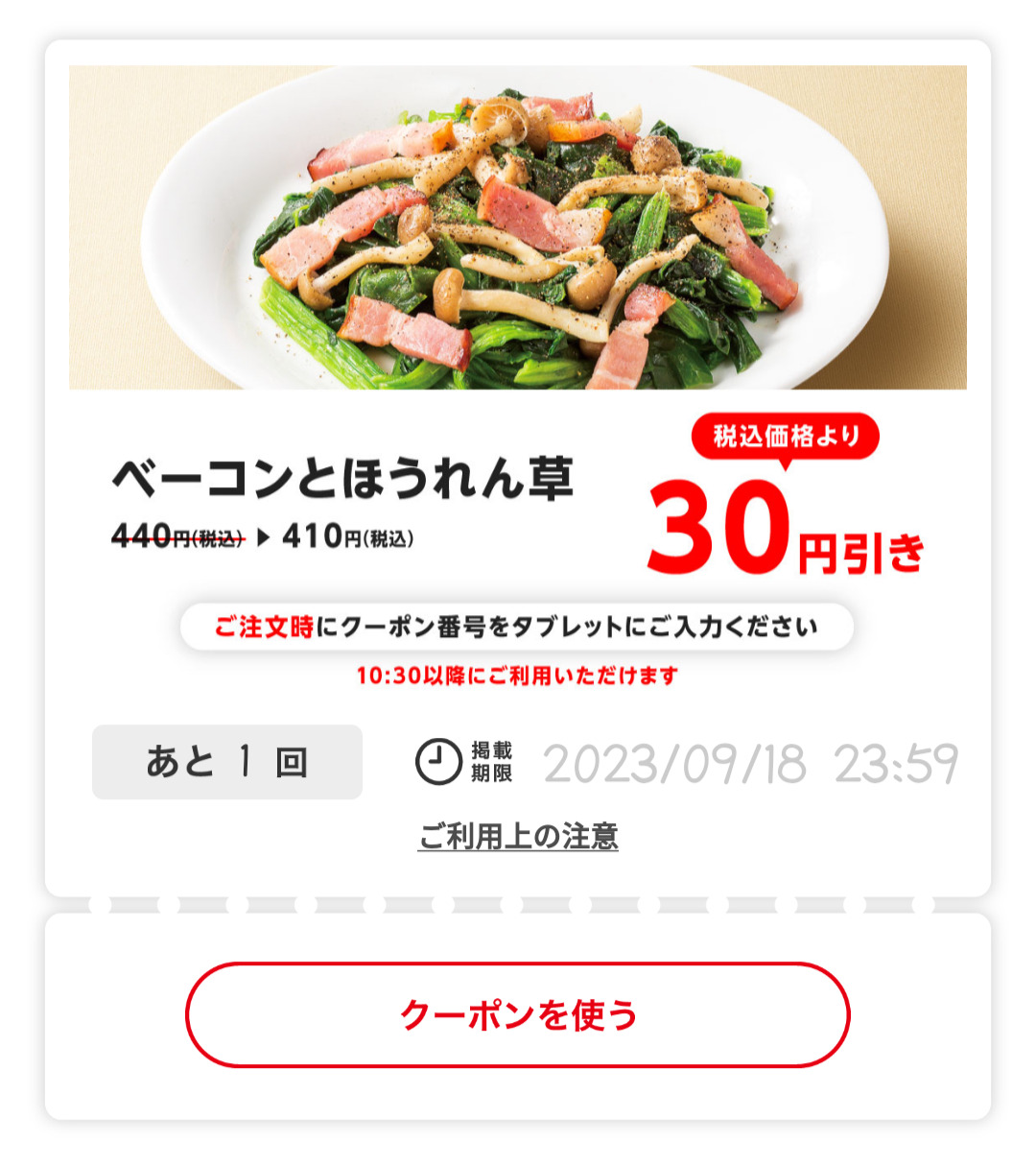The width and height of the screenshot is (1036, 1165).
Task: Tap the クーポンを使う button
Action: tap(518, 1014)
